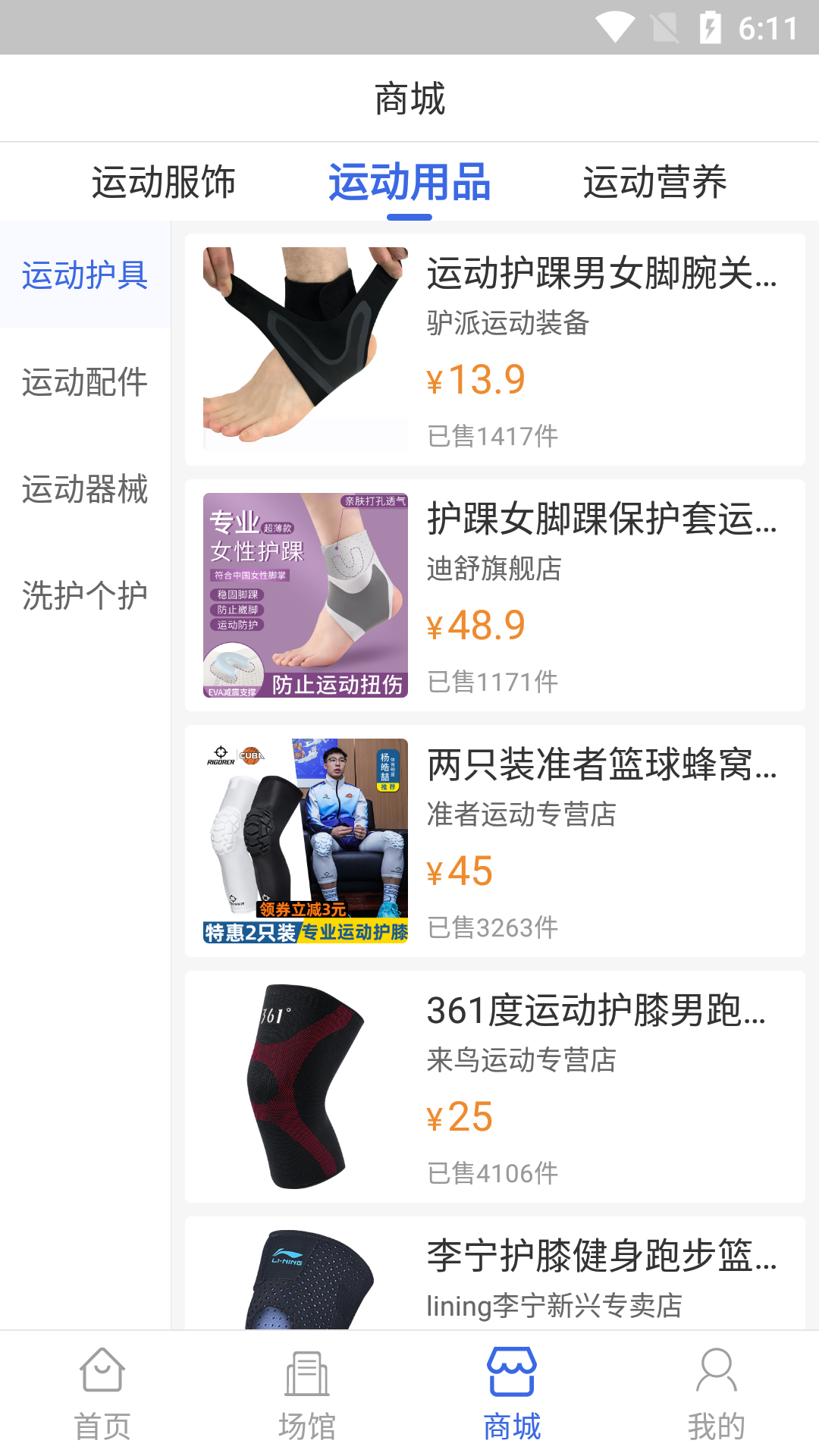Viewport: 819px width, 1456px height.
Task: Open the 驴派运动装备 ankle brace product
Action: tap(494, 350)
